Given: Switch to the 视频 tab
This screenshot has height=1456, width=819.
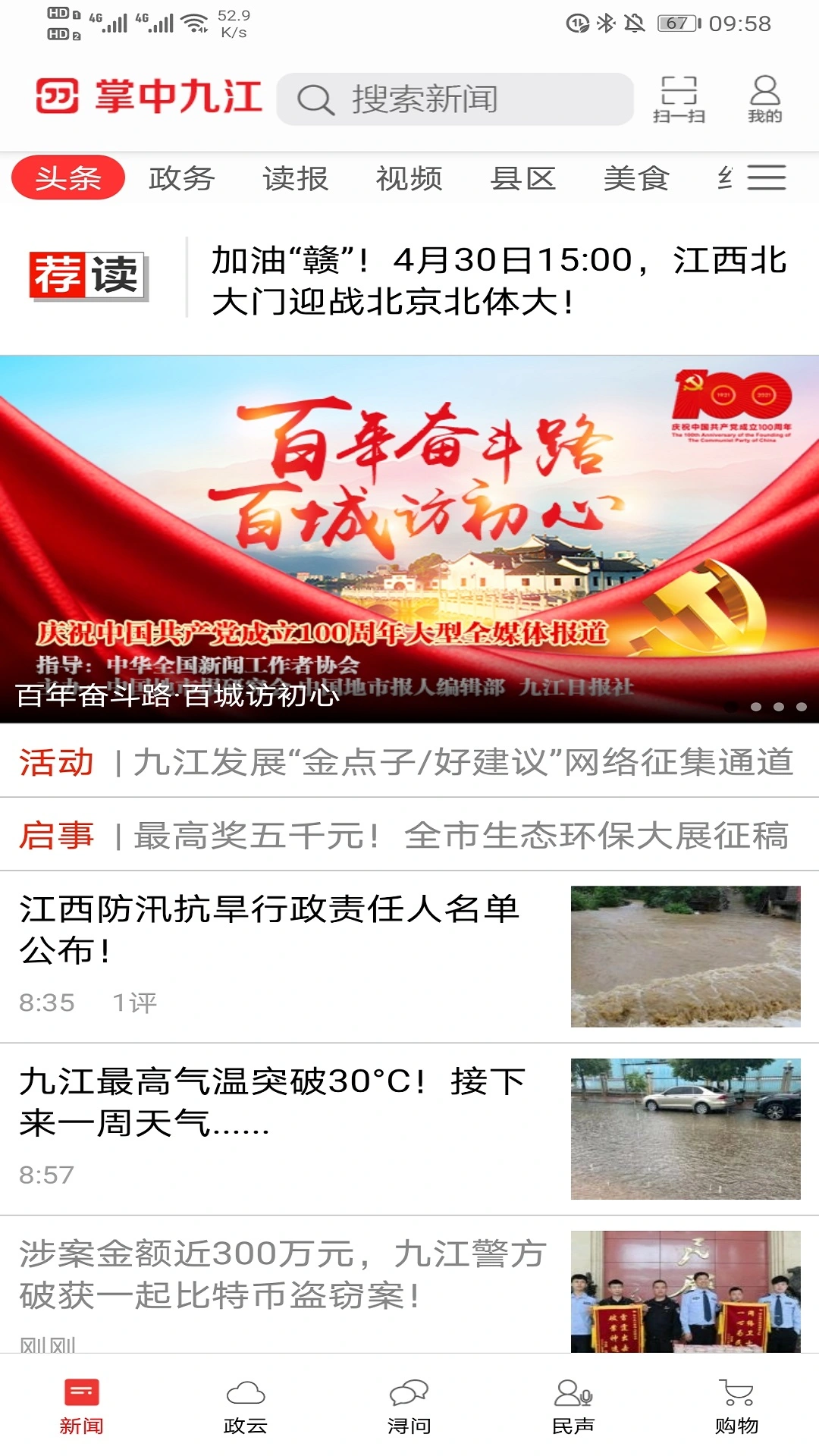Looking at the screenshot, I should pyautogui.click(x=409, y=178).
